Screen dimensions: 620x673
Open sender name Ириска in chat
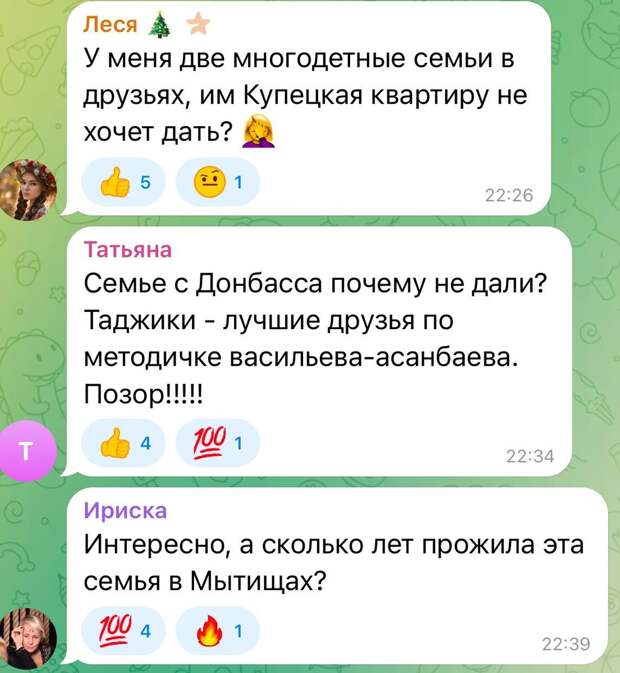125,510
